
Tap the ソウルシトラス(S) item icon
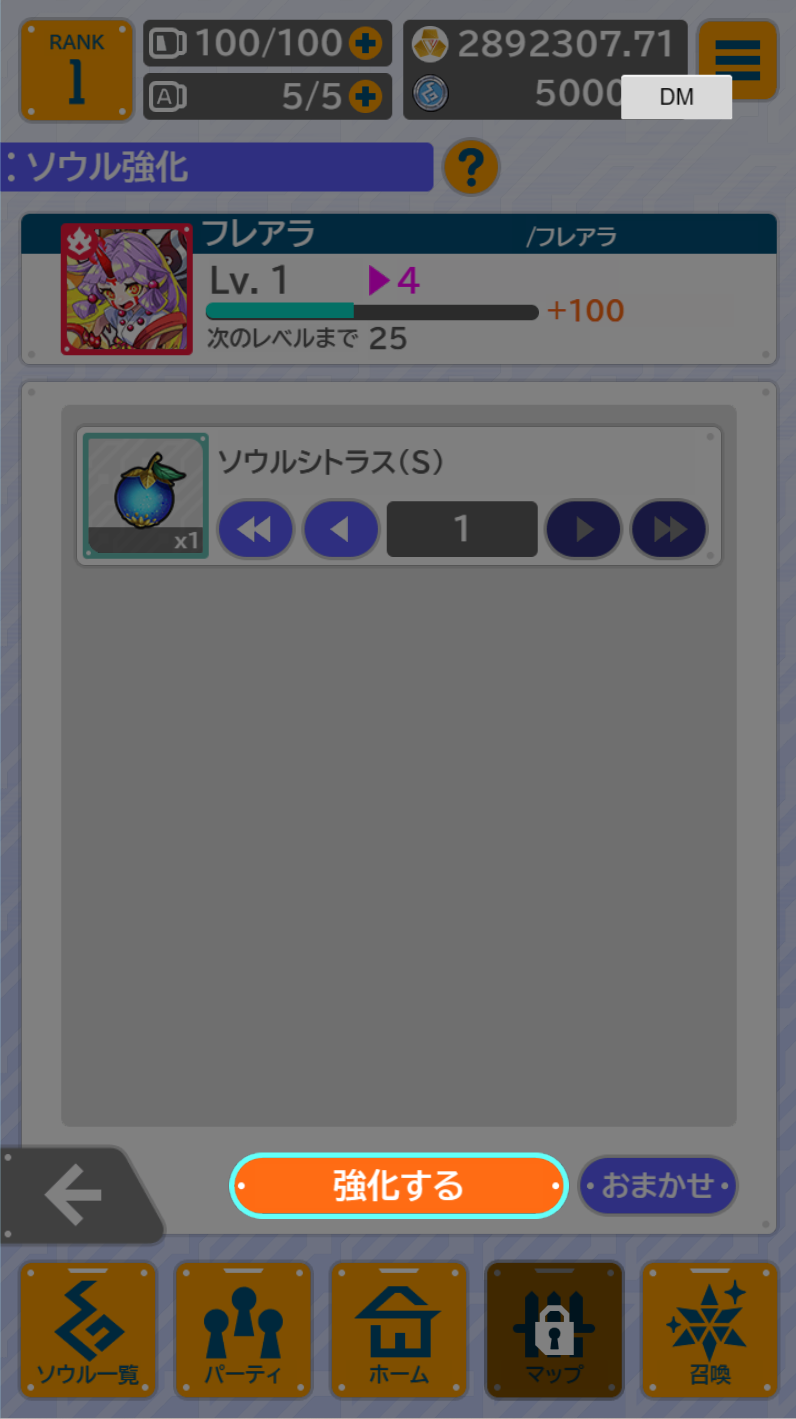point(146,496)
